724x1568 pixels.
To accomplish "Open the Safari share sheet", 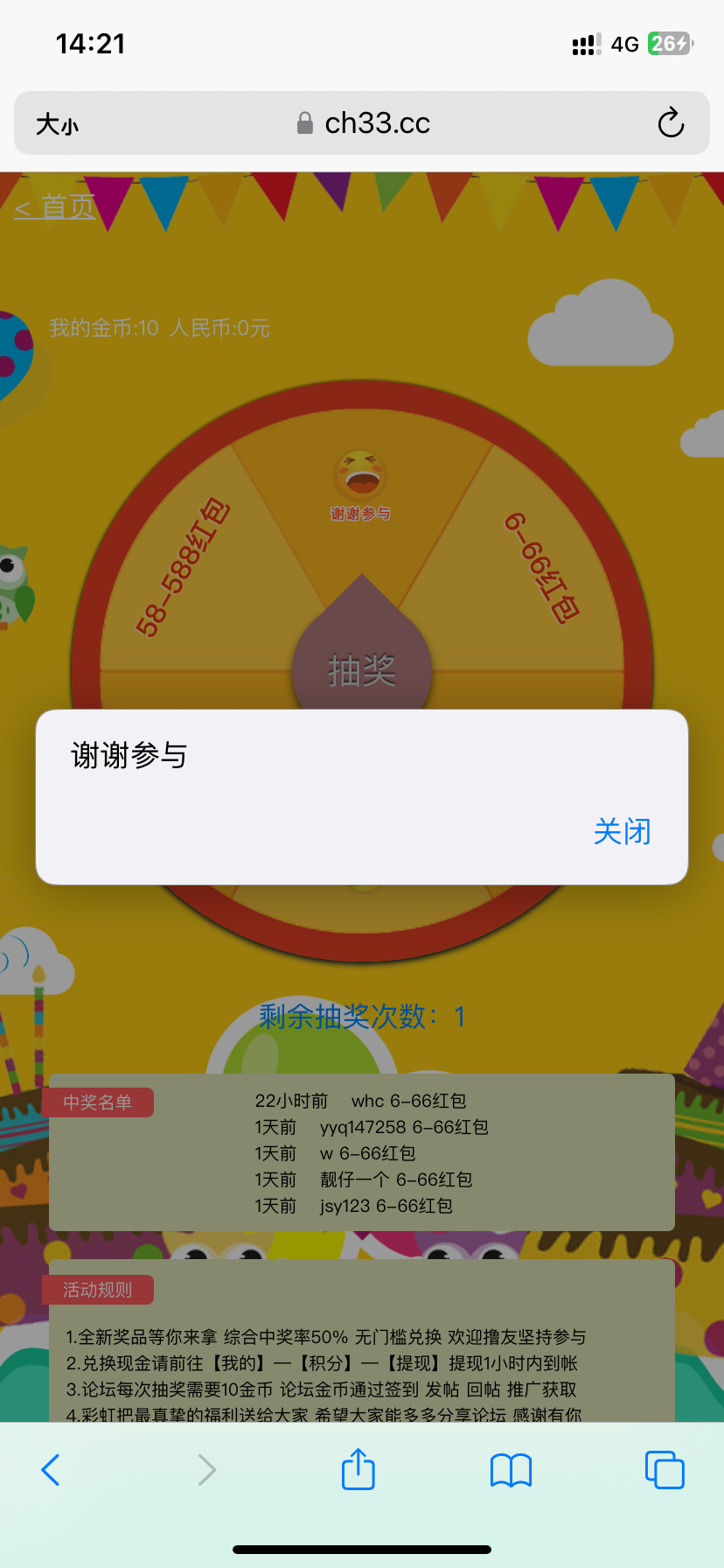I will (x=359, y=1469).
